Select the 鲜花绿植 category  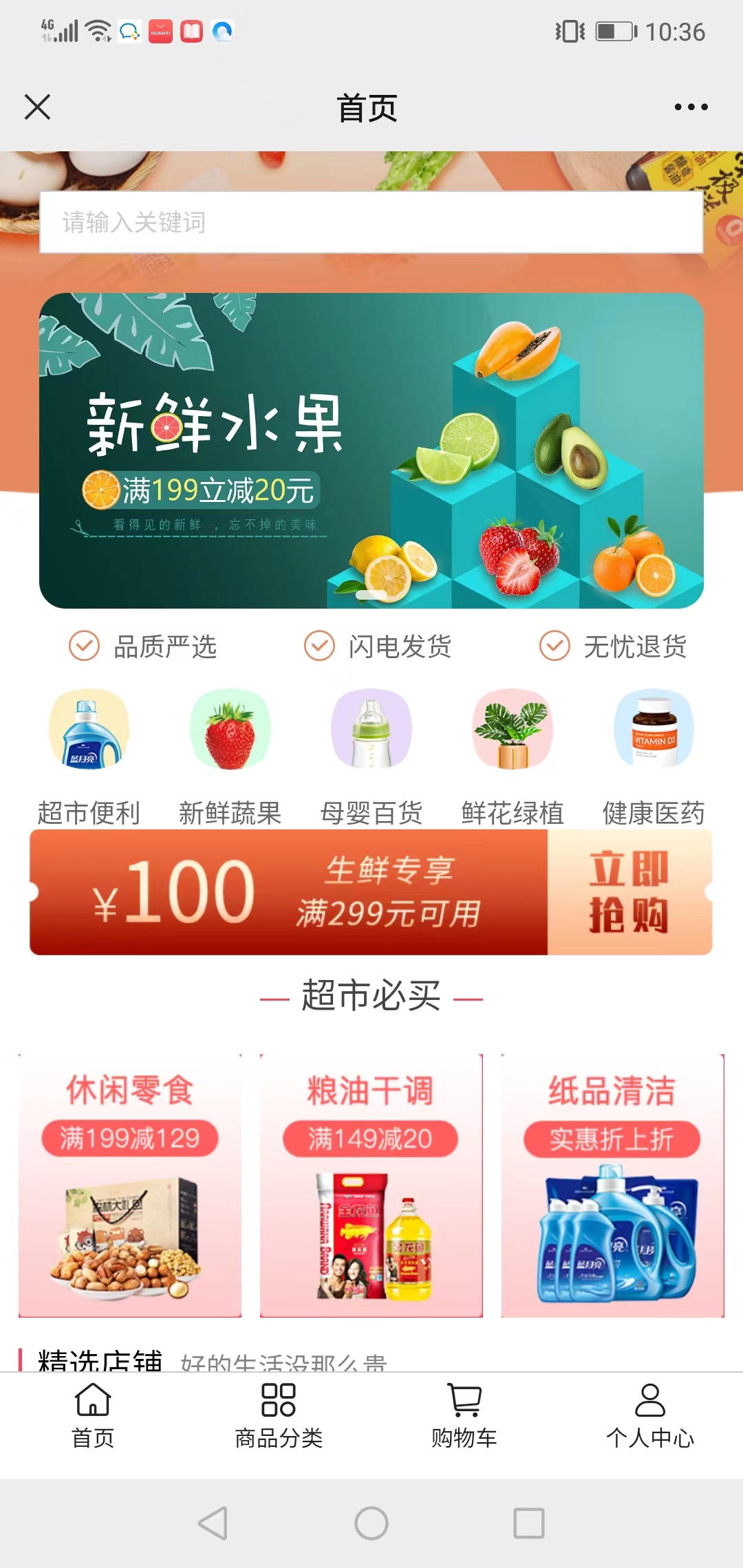513,756
